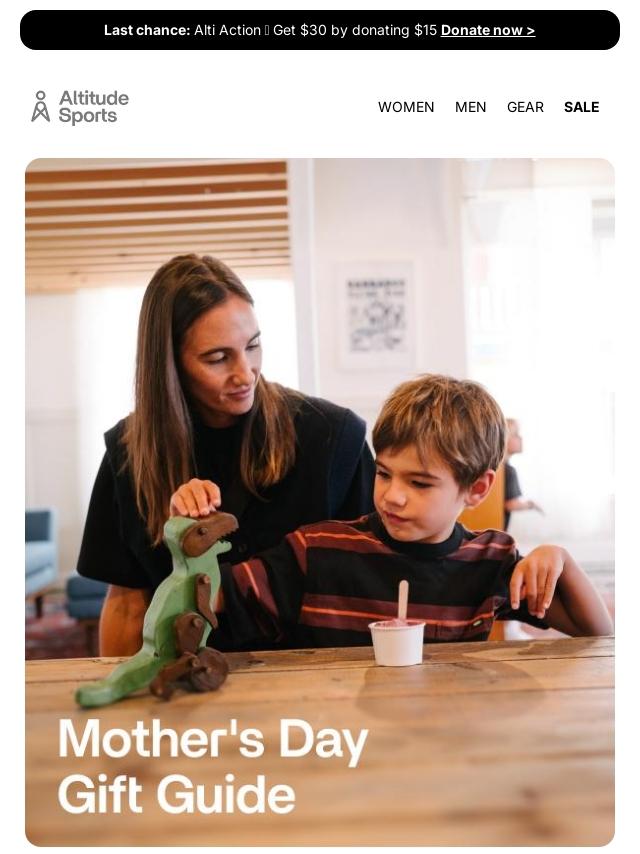This screenshot has width=640, height=854.
Task: Tap the Altitude Sports logo link
Action: pyautogui.click(x=80, y=107)
